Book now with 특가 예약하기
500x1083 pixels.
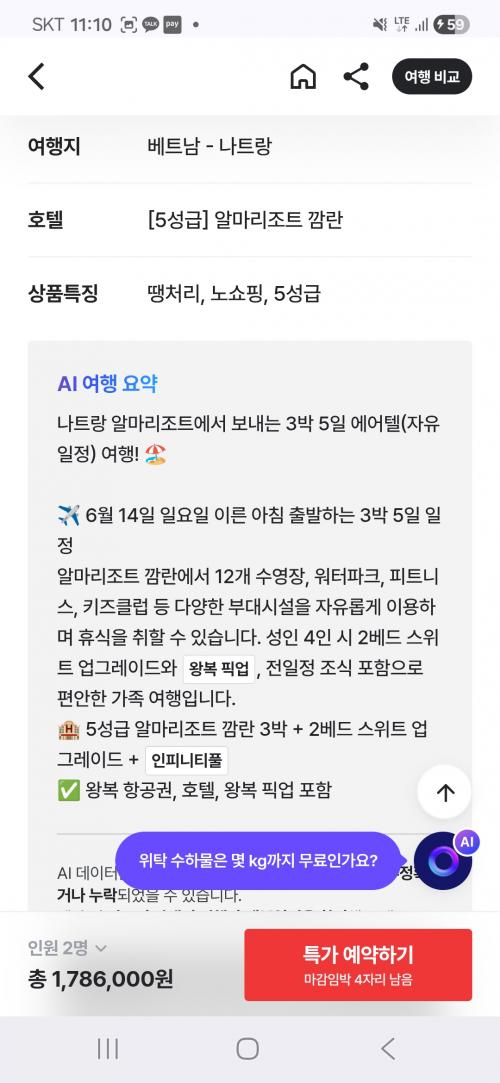click(x=358, y=964)
